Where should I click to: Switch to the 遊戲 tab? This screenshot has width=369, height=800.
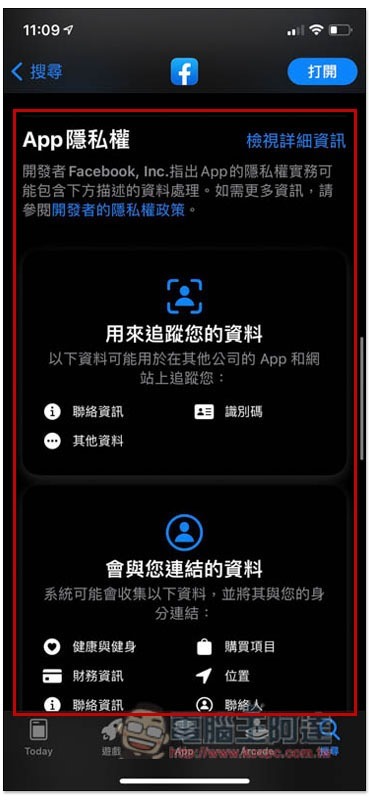tap(111, 738)
